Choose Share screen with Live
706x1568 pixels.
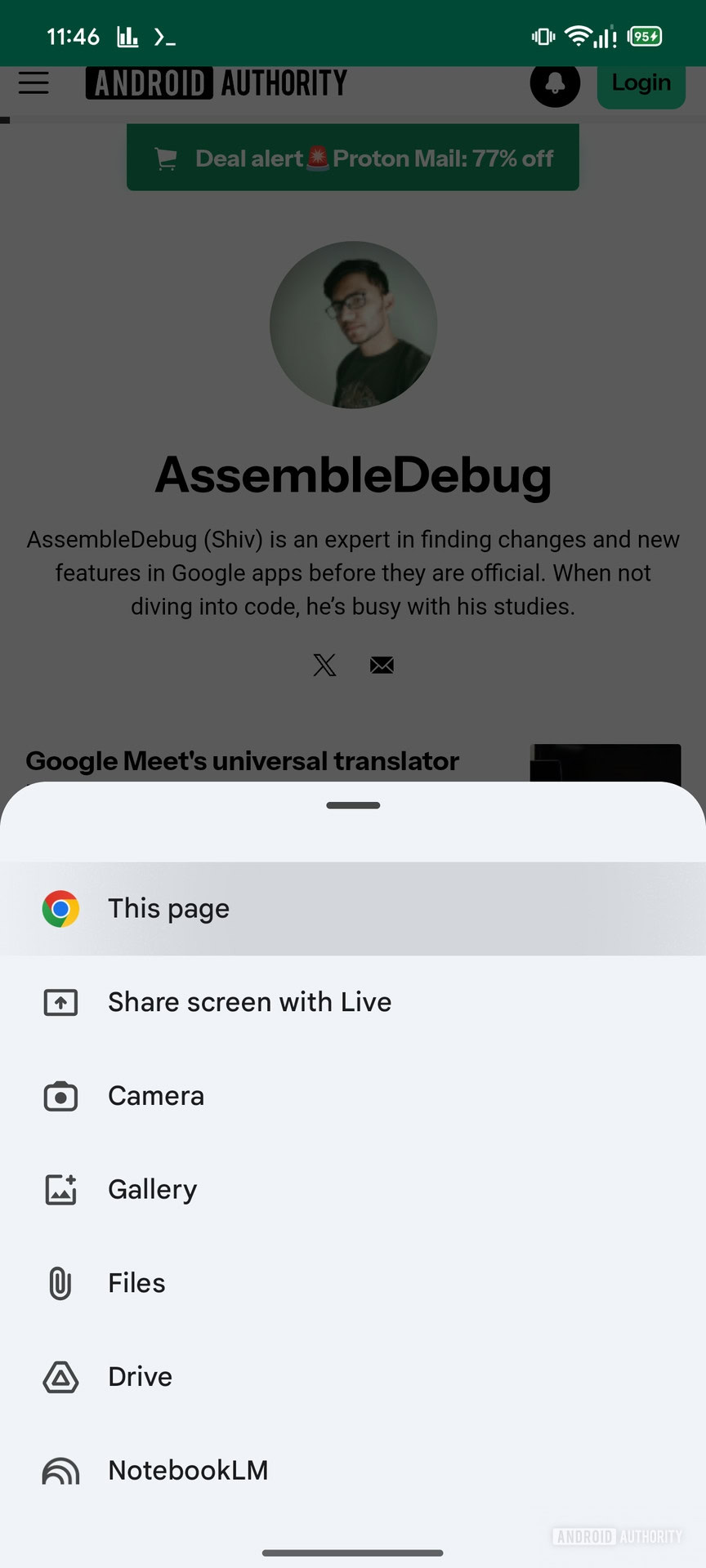[x=249, y=1002]
